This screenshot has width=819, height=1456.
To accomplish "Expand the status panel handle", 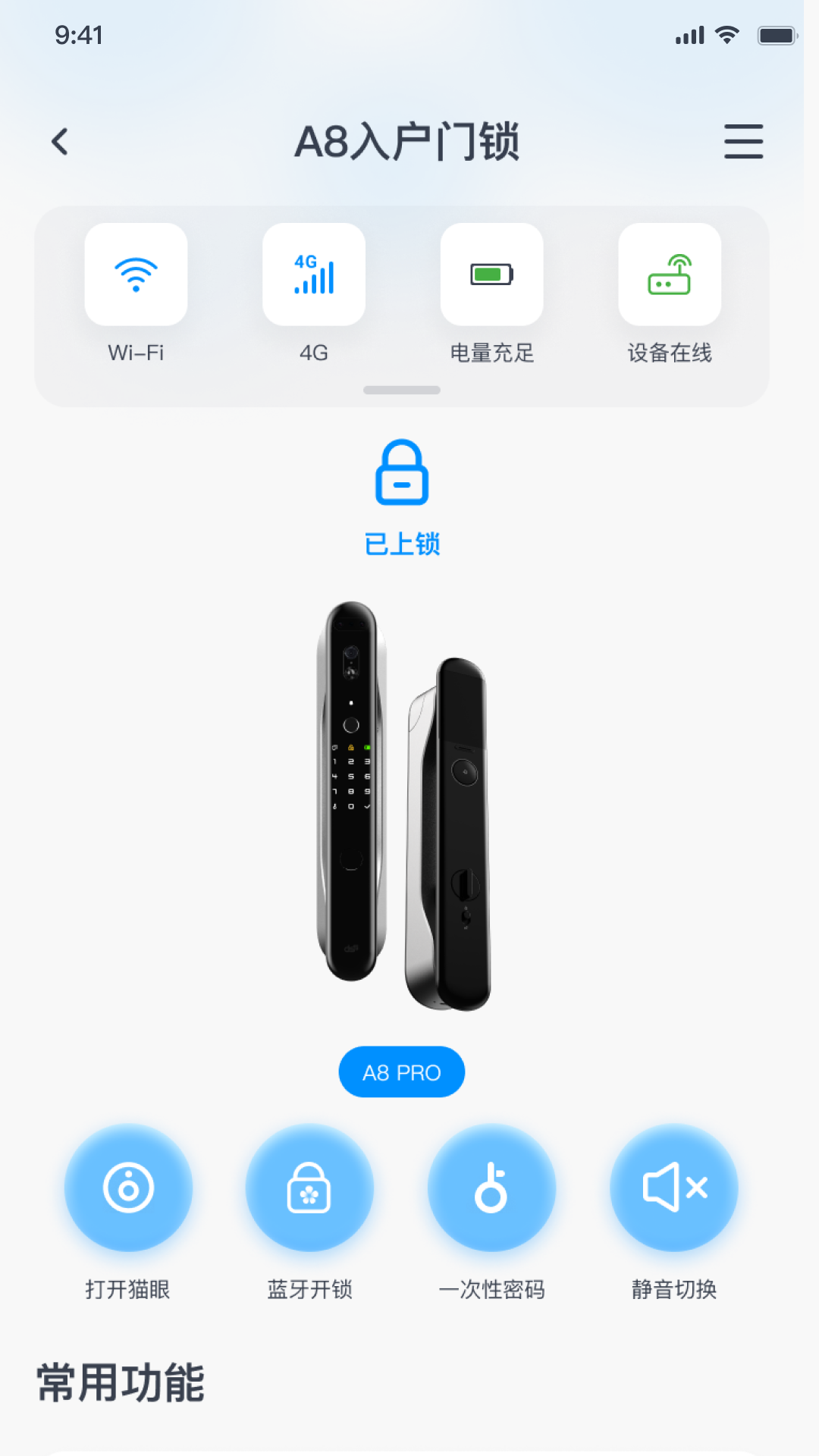I will [402, 391].
